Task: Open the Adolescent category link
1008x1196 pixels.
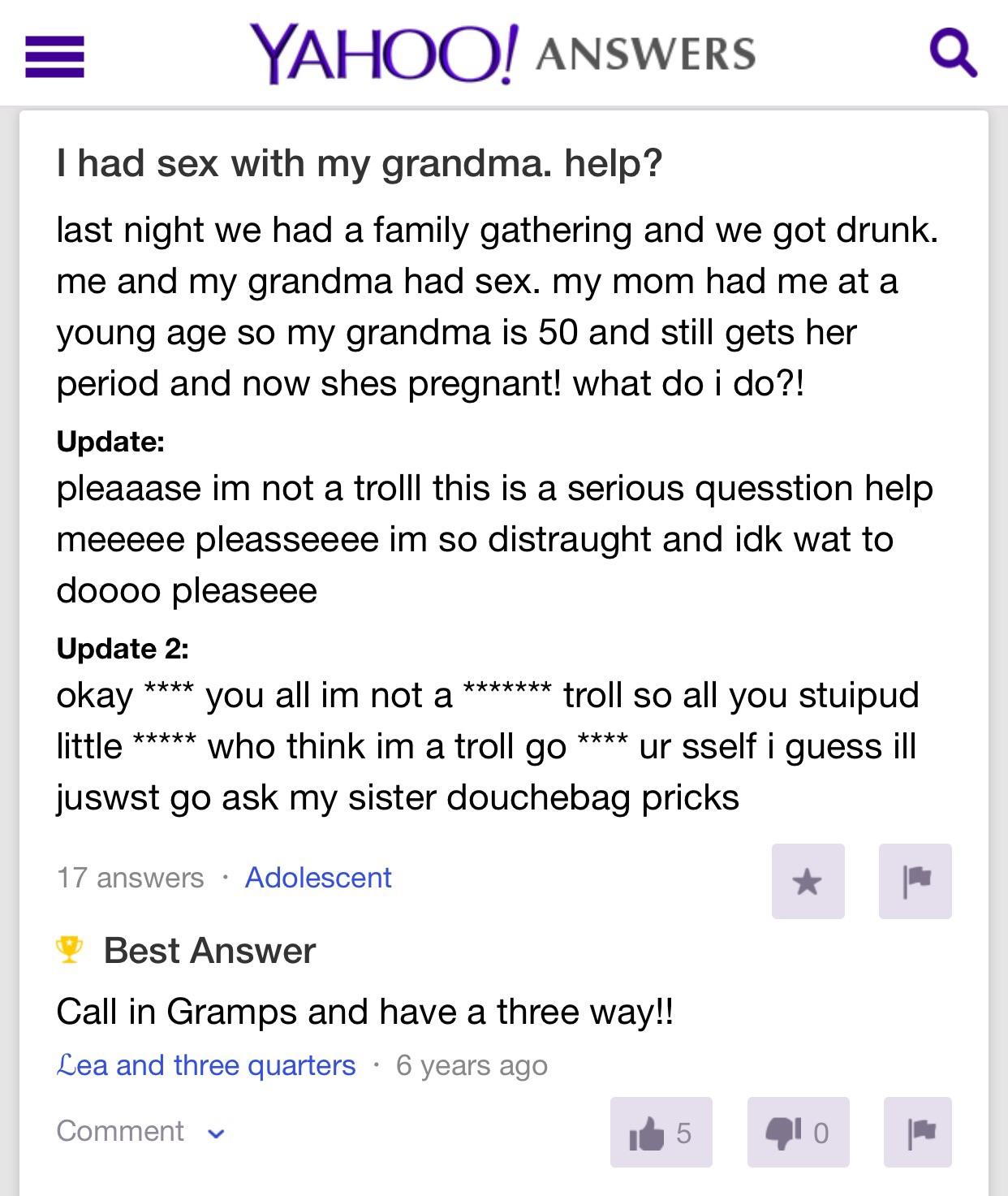Action: 317,878
